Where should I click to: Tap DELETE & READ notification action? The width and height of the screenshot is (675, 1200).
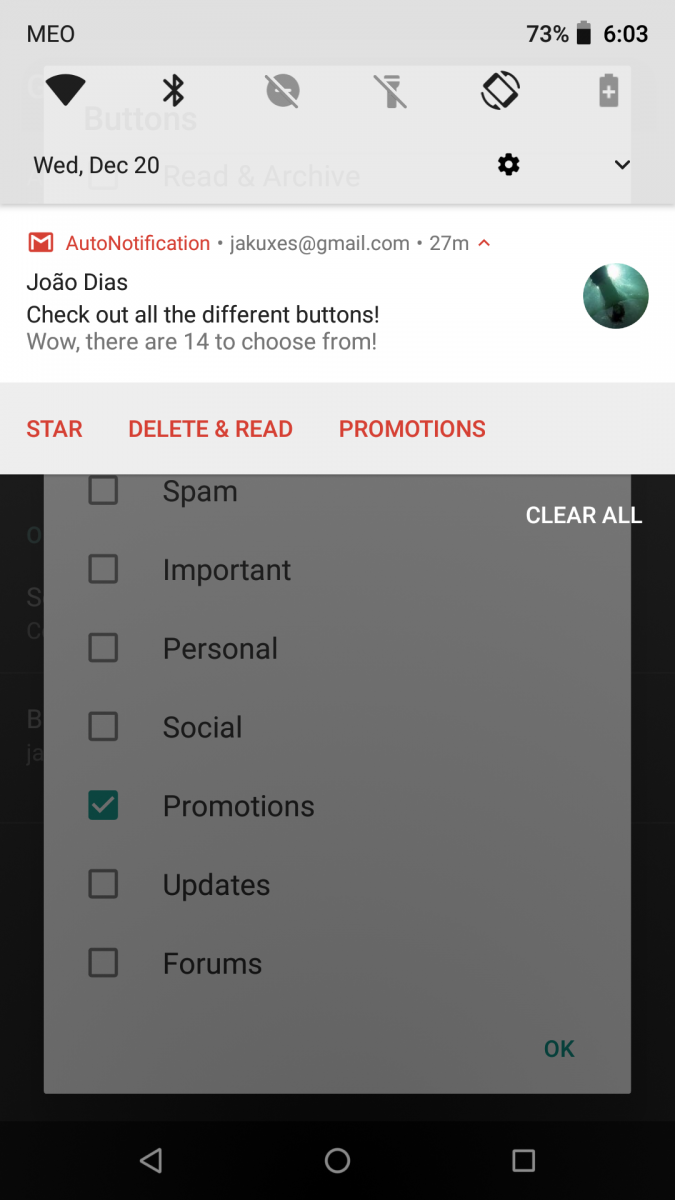(210, 429)
